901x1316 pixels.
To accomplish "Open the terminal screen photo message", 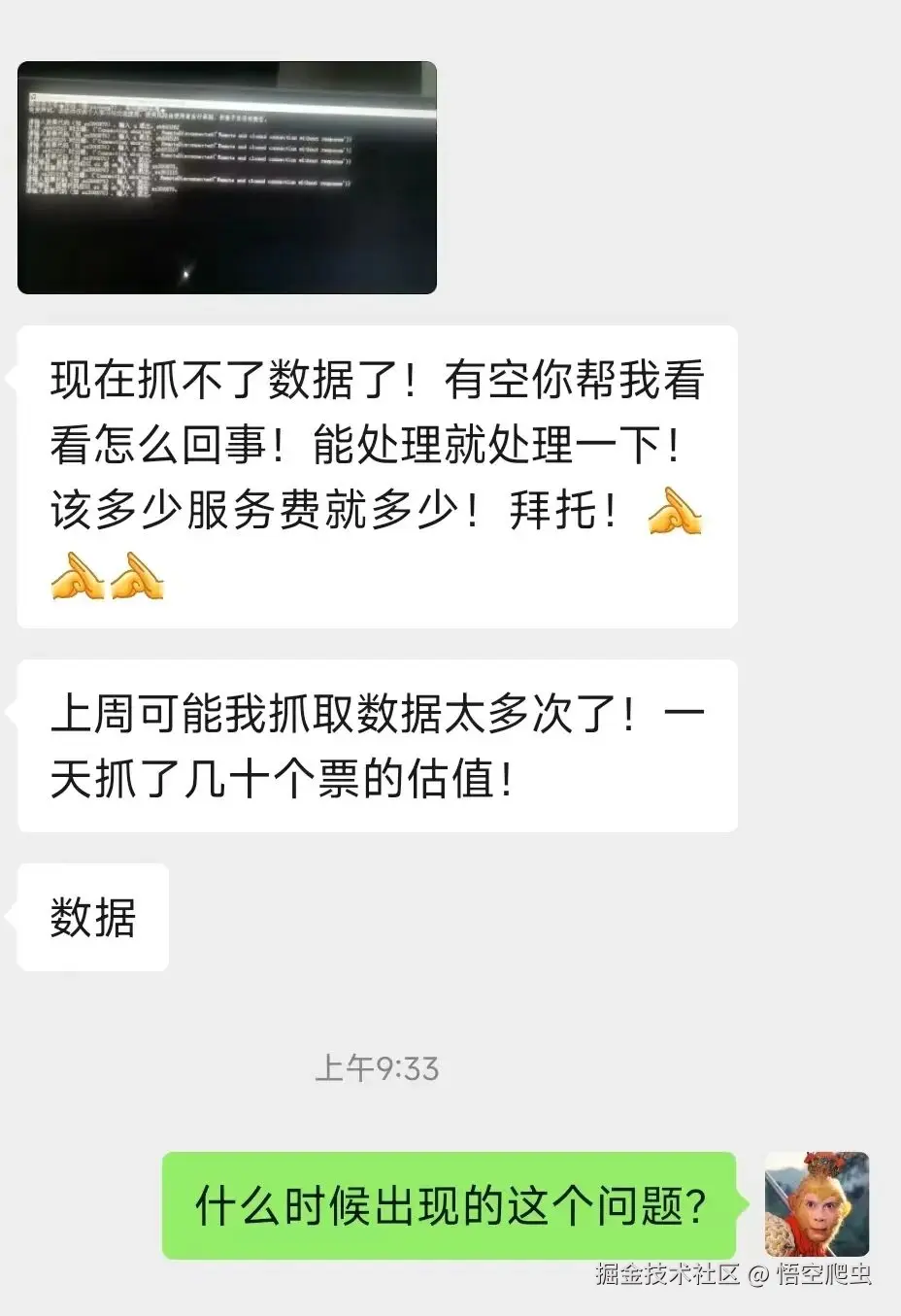I will coord(227,178).
